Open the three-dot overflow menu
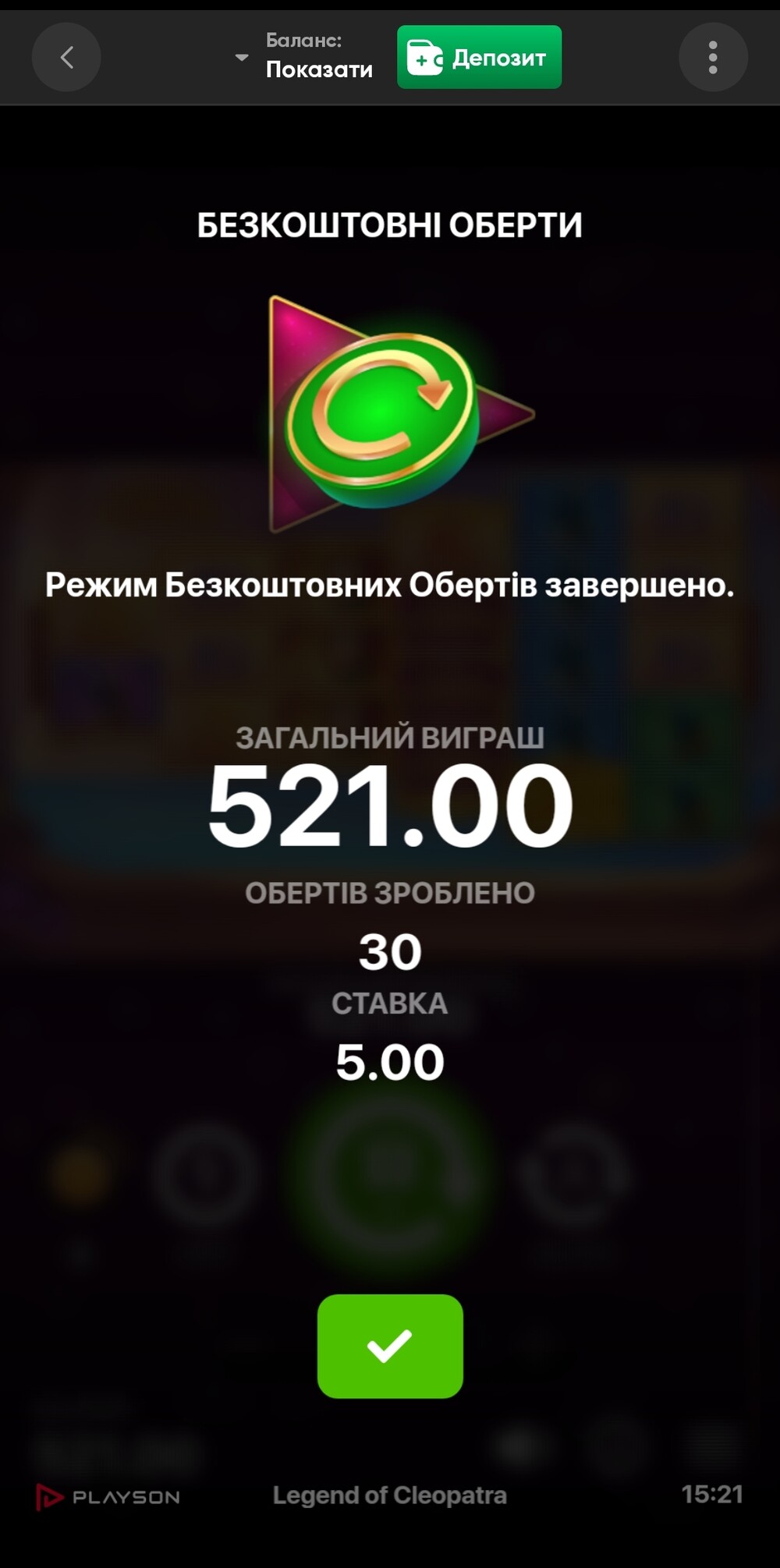This screenshot has height=1568, width=780. (713, 57)
